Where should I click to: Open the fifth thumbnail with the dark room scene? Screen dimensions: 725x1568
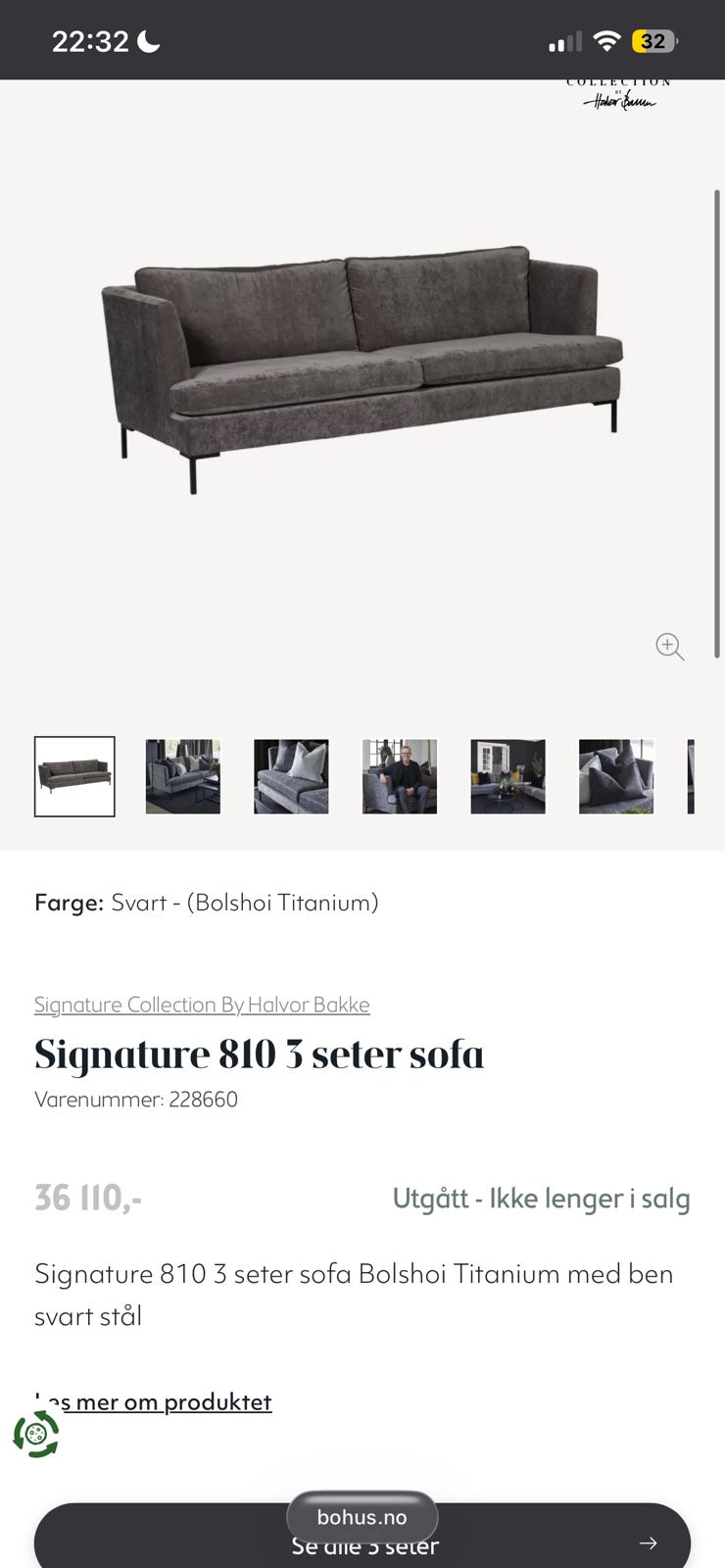pos(507,776)
